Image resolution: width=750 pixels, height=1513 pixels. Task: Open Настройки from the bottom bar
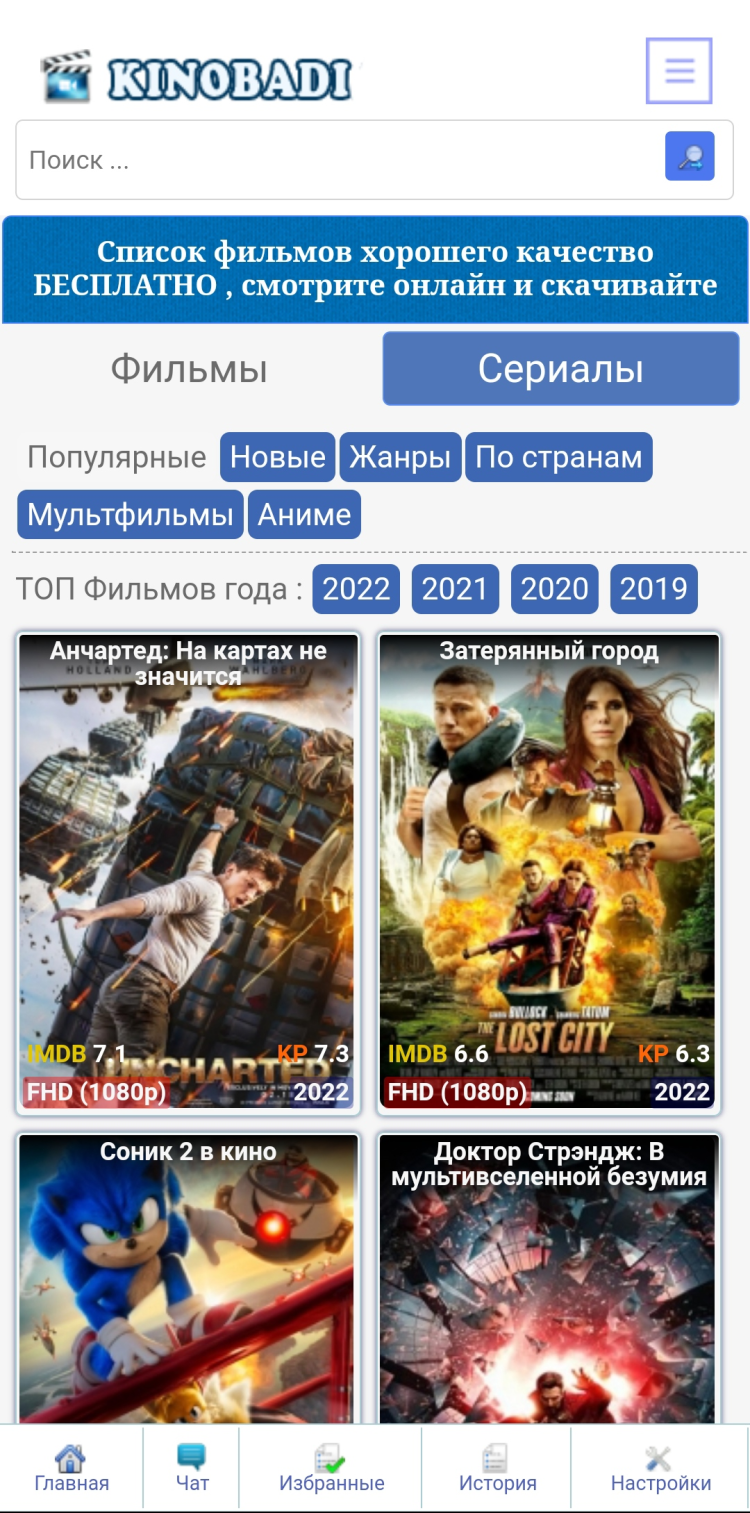[x=660, y=1468]
